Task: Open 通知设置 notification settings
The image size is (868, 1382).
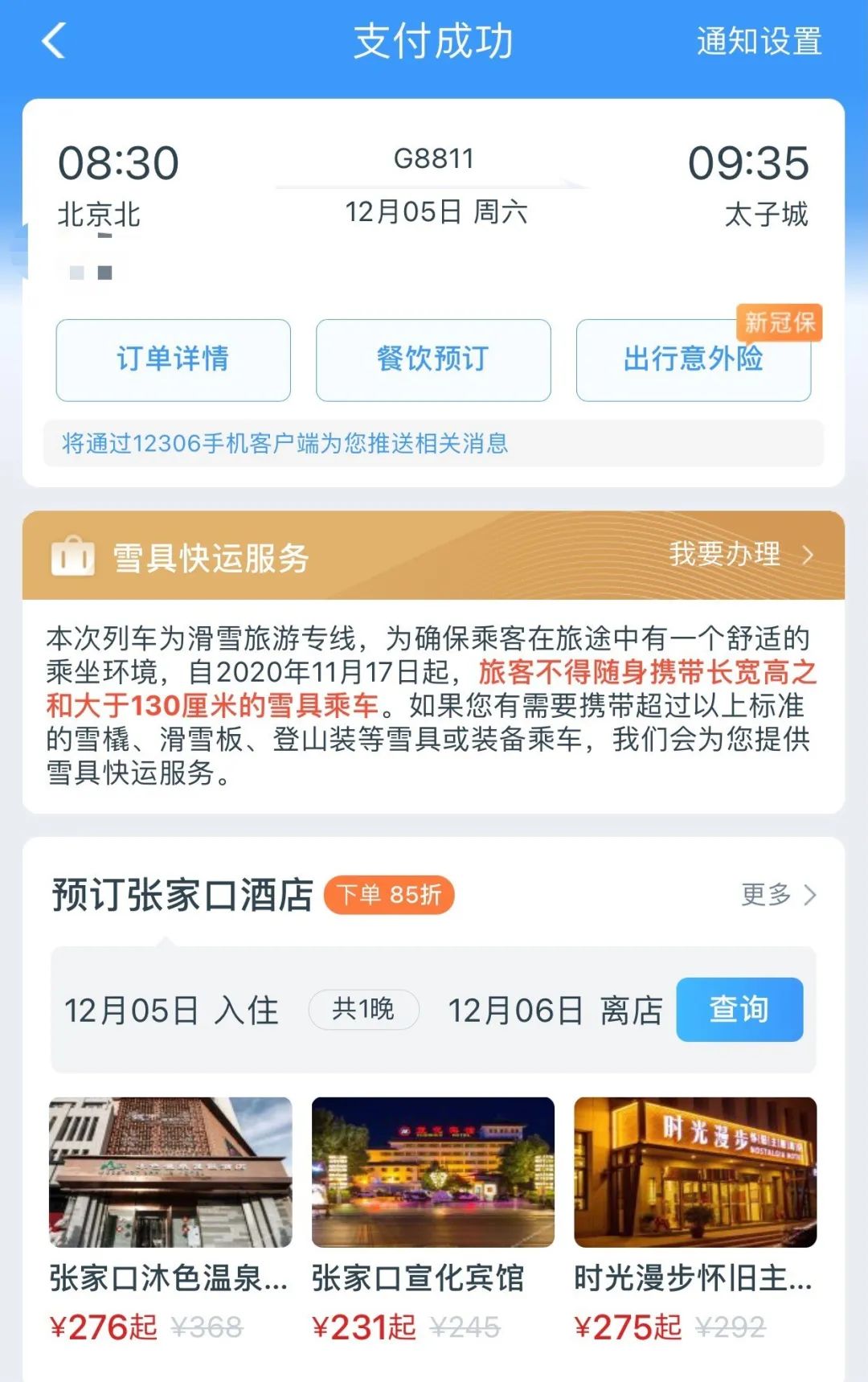Action: (x=759, y=42)
